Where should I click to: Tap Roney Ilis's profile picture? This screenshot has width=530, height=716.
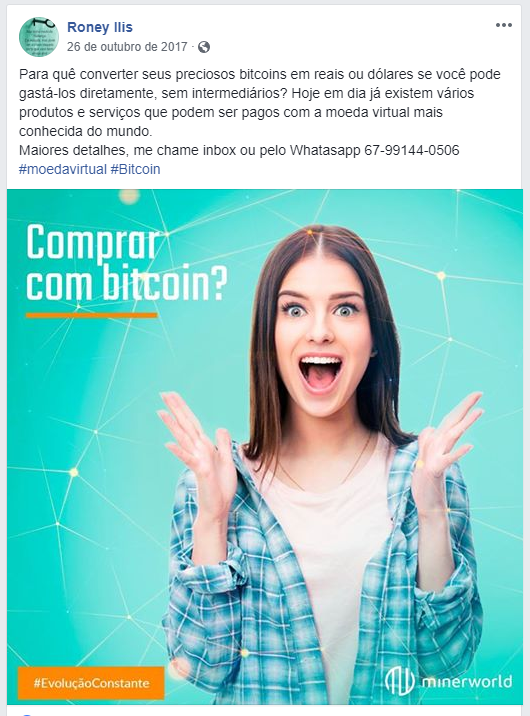point(39,37)
